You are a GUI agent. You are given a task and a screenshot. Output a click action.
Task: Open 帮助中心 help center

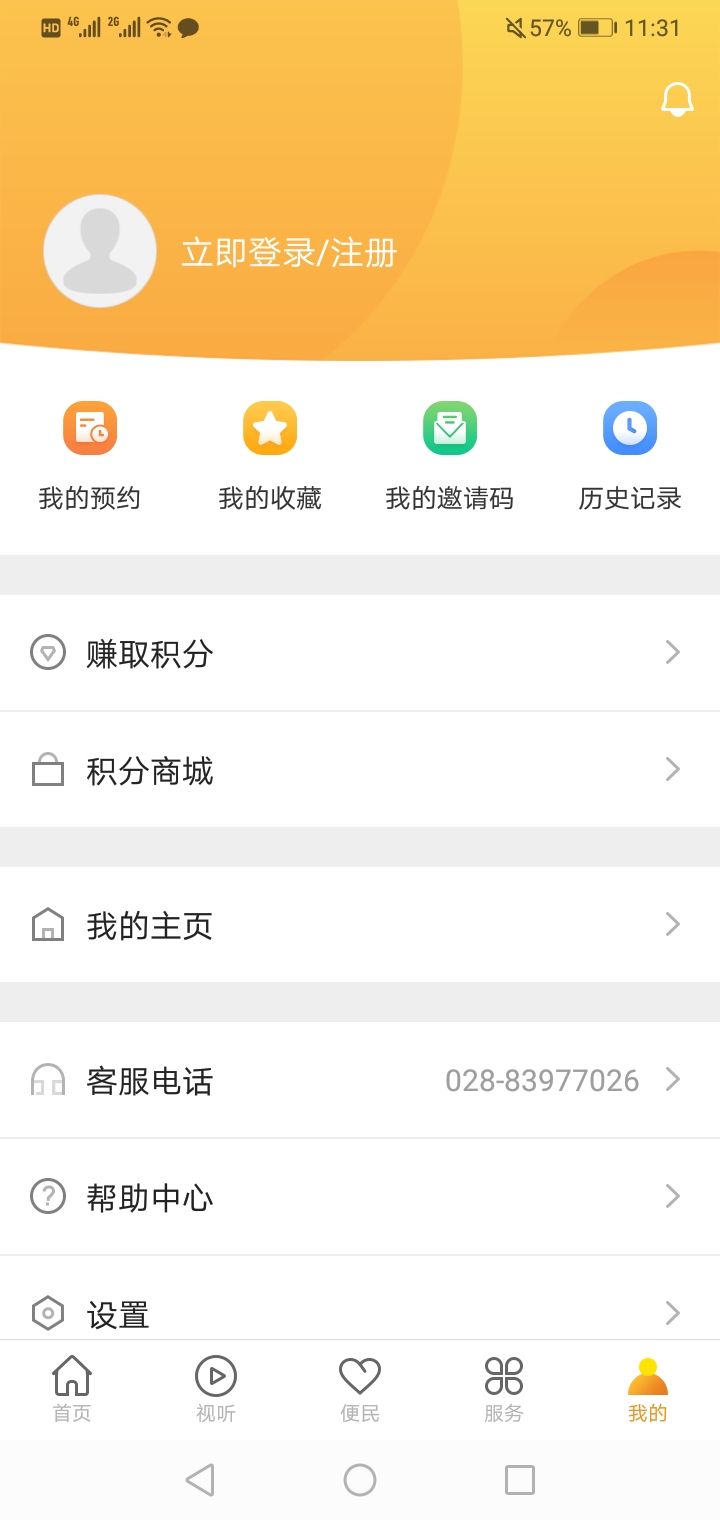pos(360,1197)
